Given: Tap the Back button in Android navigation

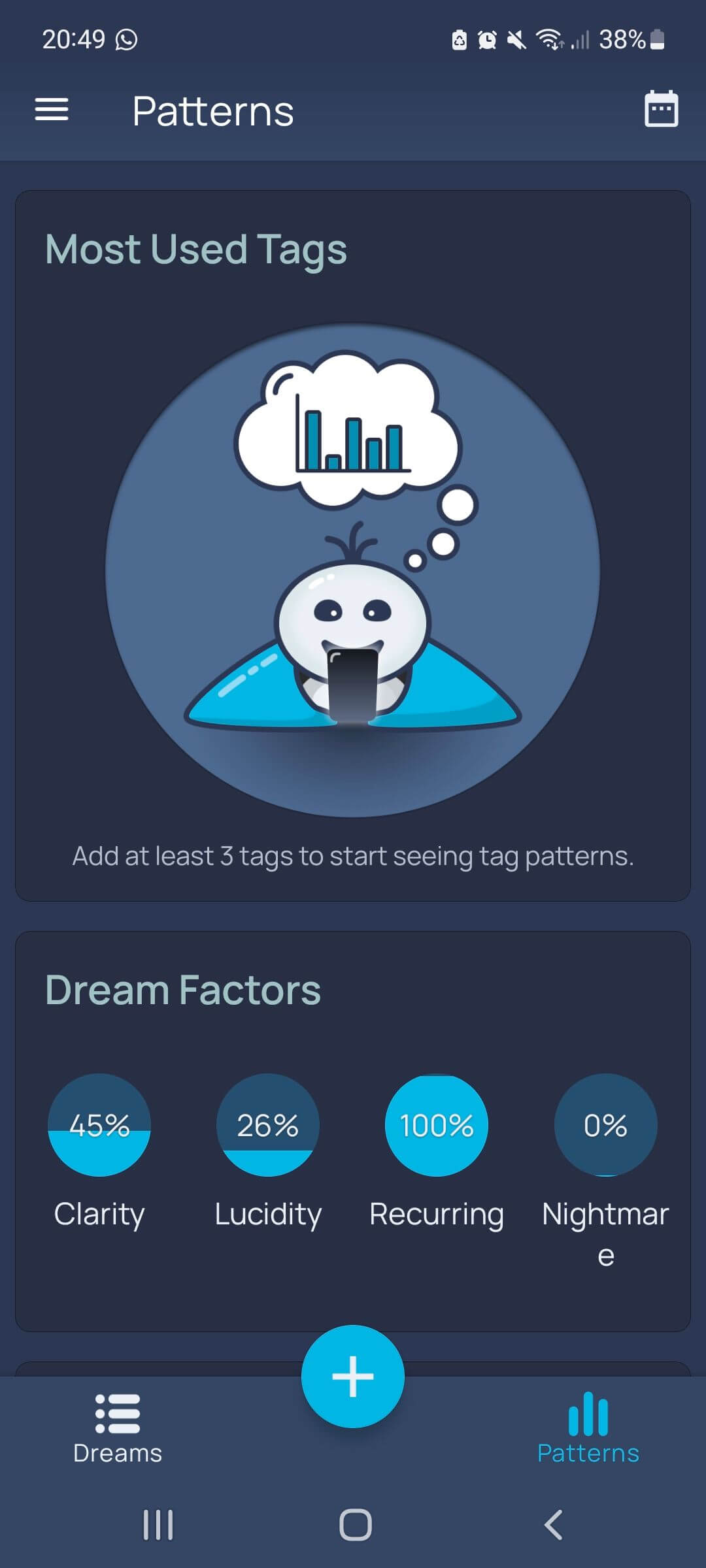Looking at the screenshot, I should (x=552, y=1524).
